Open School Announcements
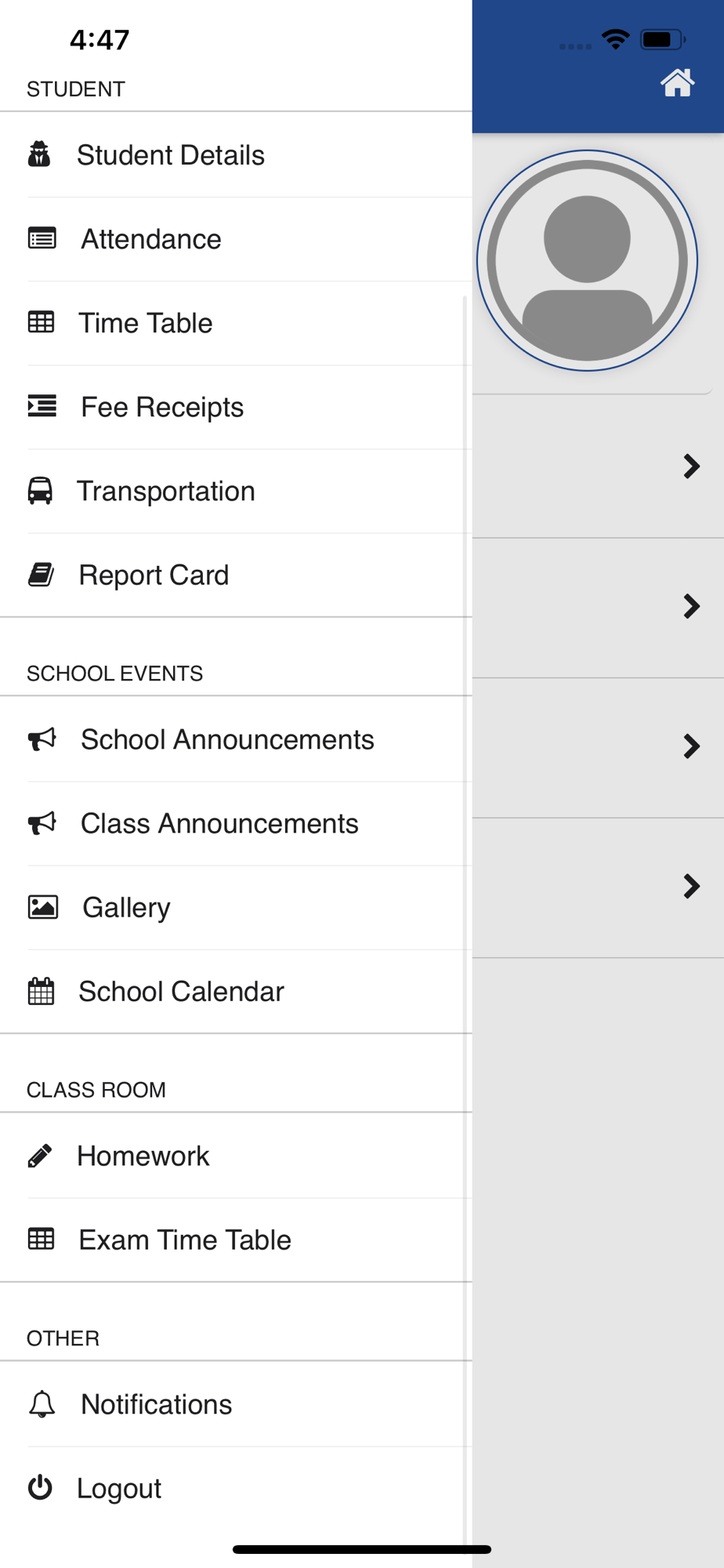Screen dimensions: 724x1568 [236, 739]
